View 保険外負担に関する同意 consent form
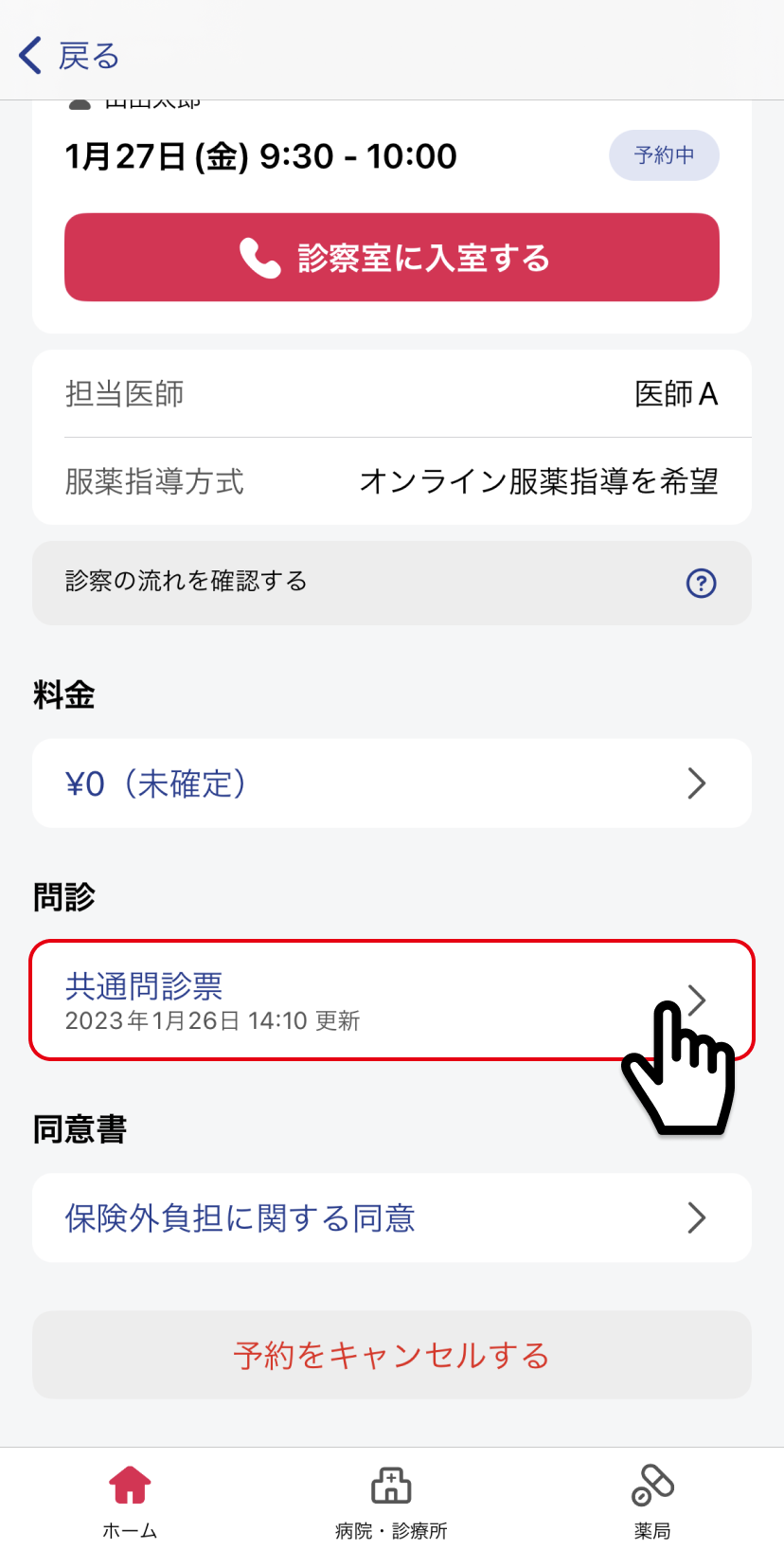This screenshot has height=1550, width=784. click(392, 1217)
